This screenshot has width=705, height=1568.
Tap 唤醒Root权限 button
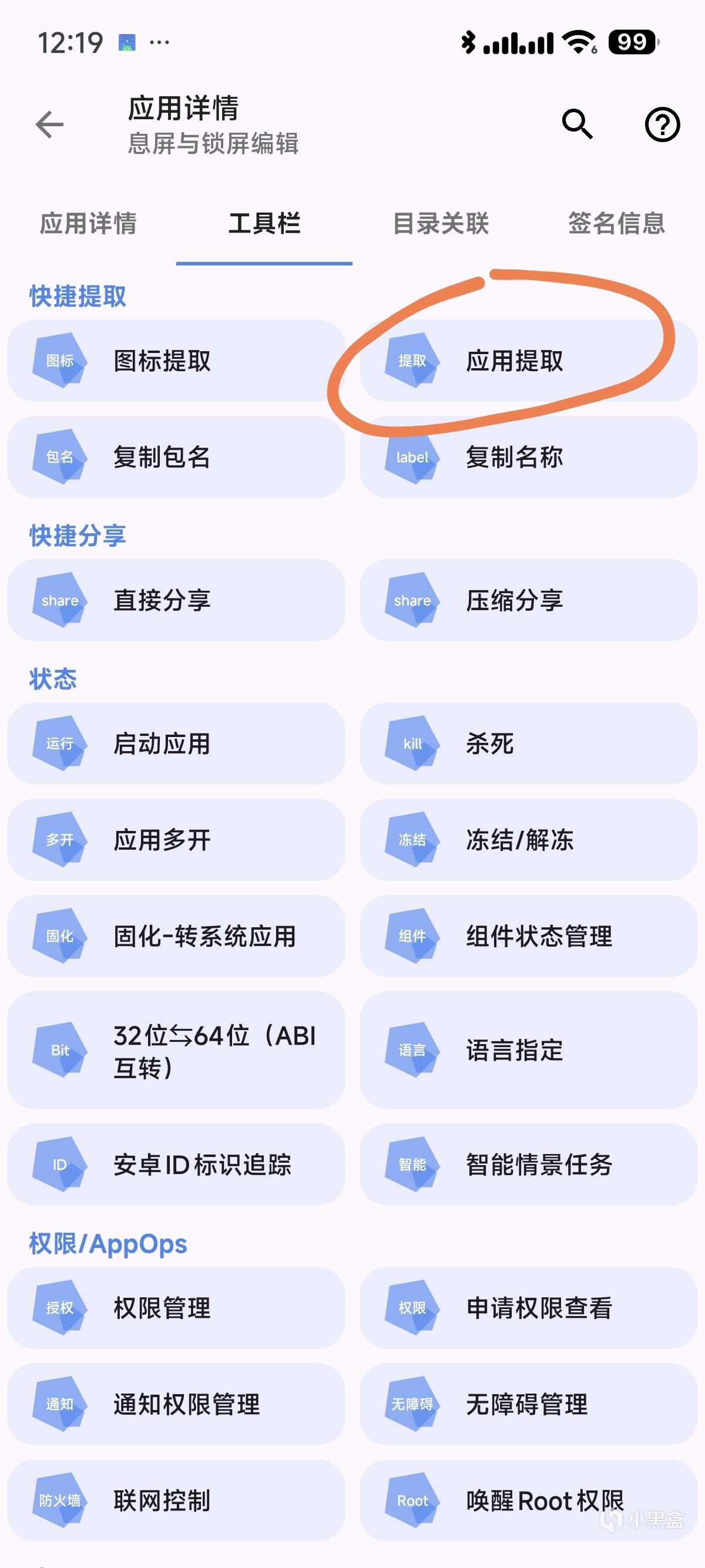528,1500
